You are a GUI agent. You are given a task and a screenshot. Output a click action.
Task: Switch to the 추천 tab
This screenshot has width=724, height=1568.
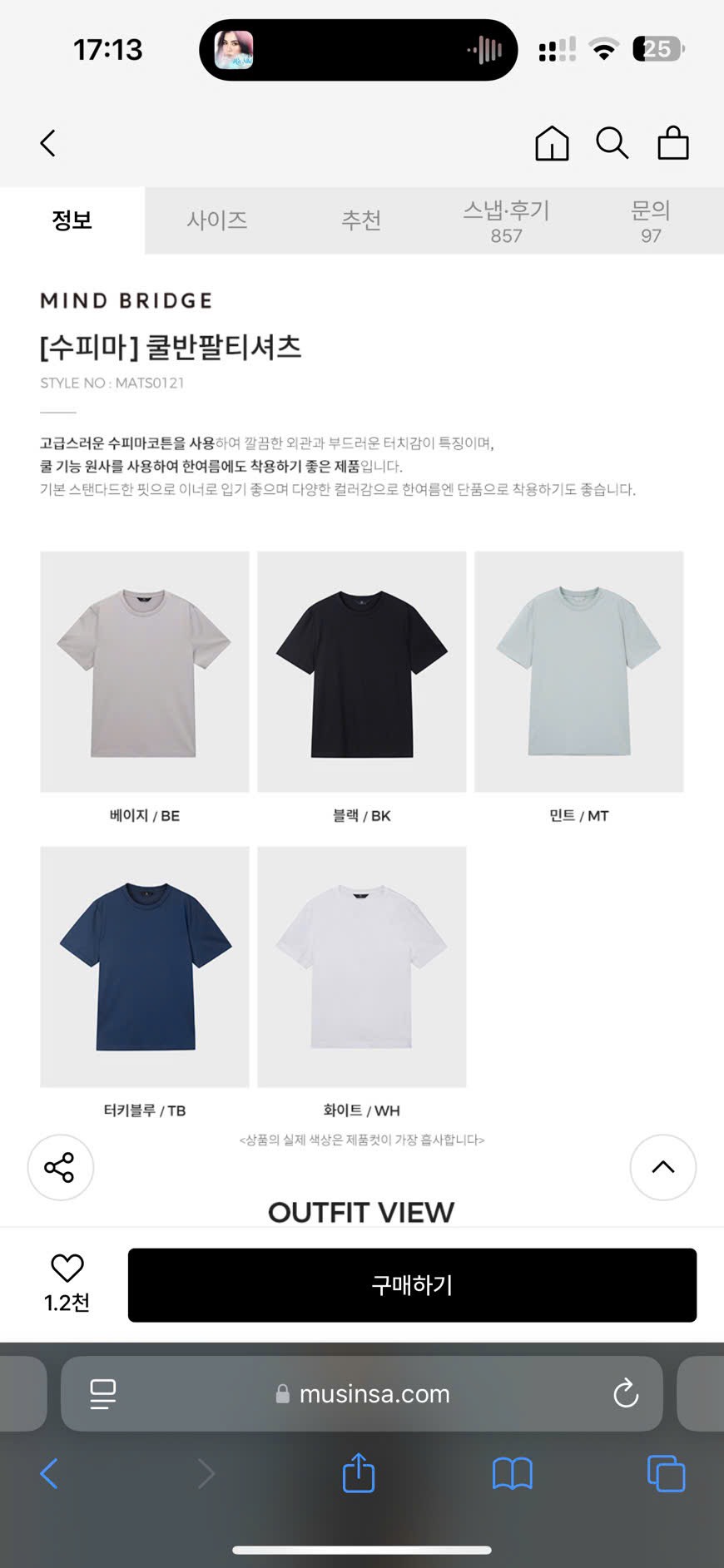pos(361,220)
